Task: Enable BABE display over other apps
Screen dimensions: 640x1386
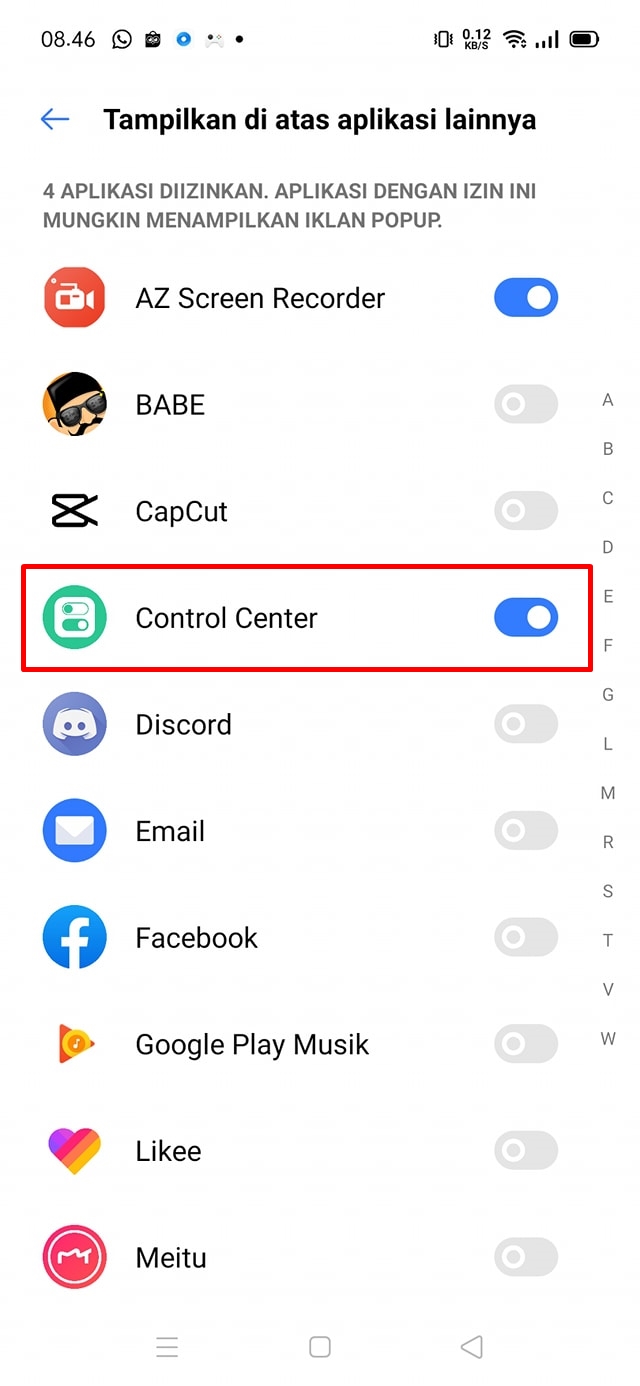Action: pos(525,405)
